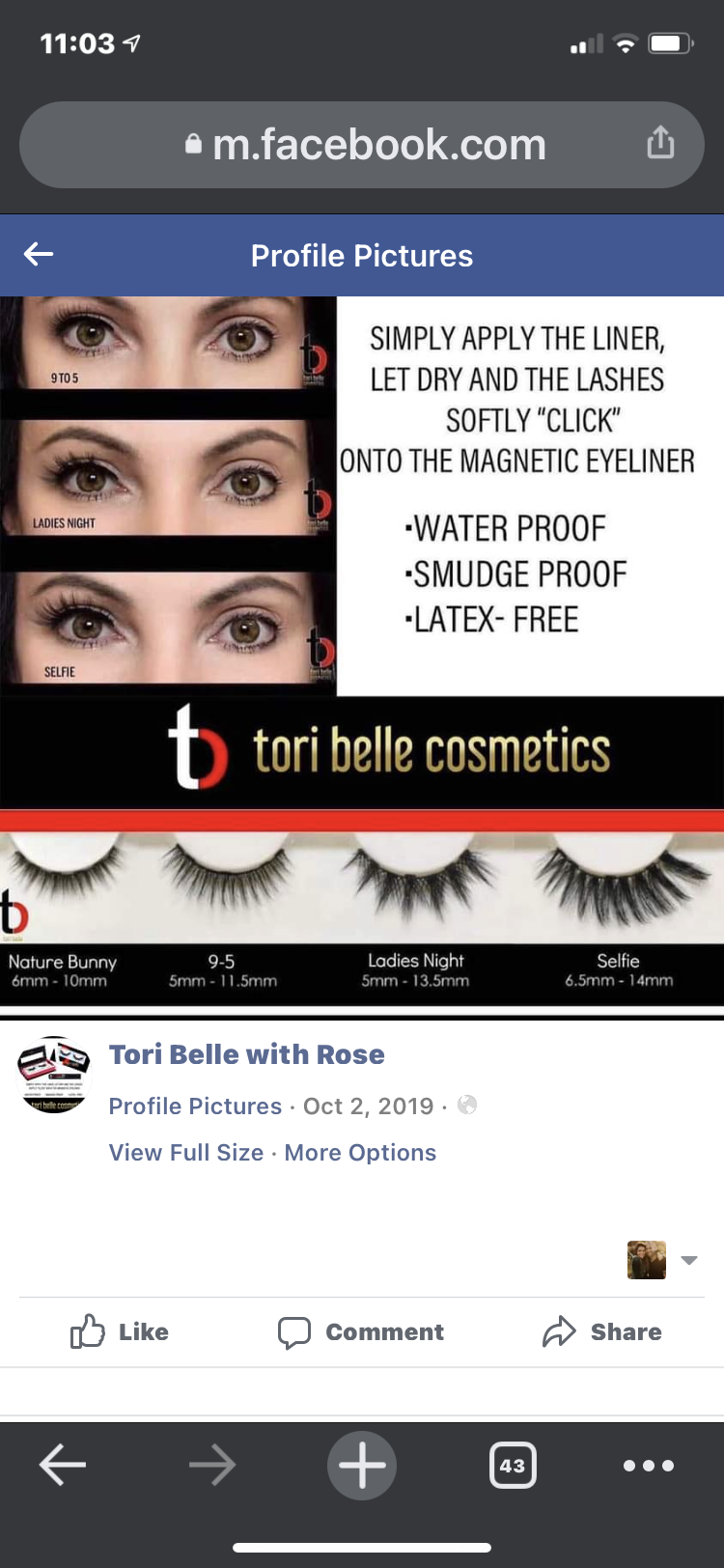Screen dimensions: 724x1568
Task: Comment on this photo
Action: (x=361, y=1332)
